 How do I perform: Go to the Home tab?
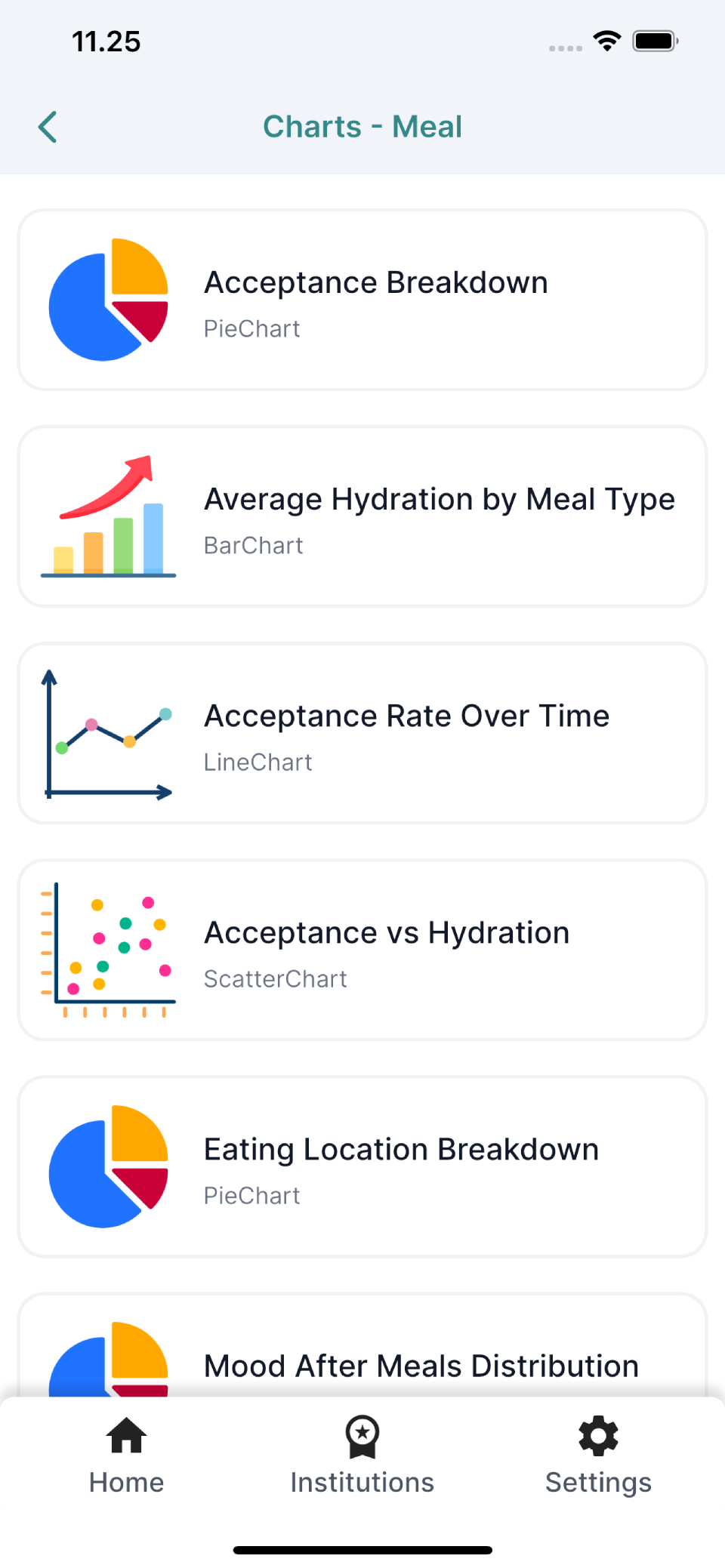(x=125, y=1456)
